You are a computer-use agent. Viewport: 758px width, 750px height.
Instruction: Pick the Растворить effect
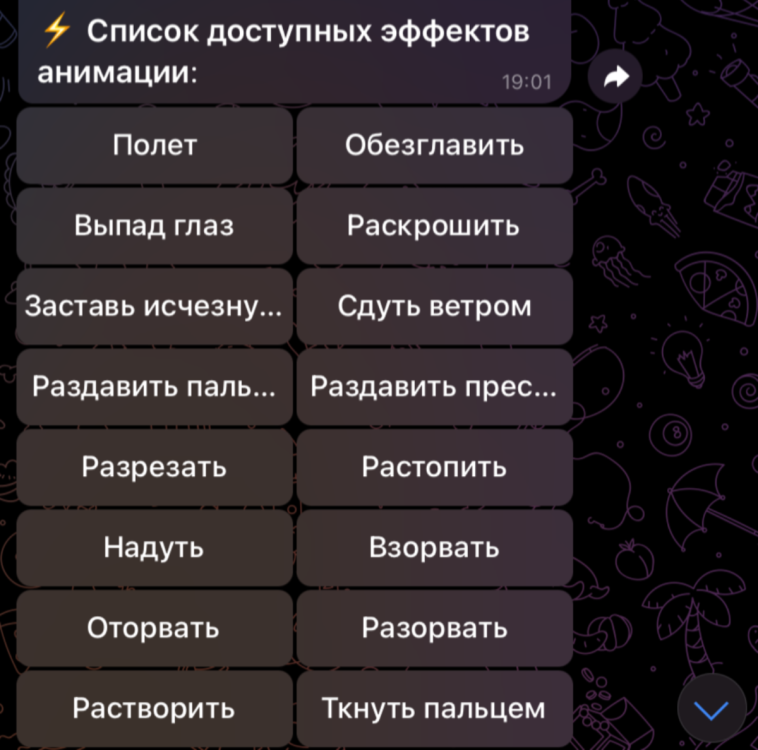(x=155, y=708)
